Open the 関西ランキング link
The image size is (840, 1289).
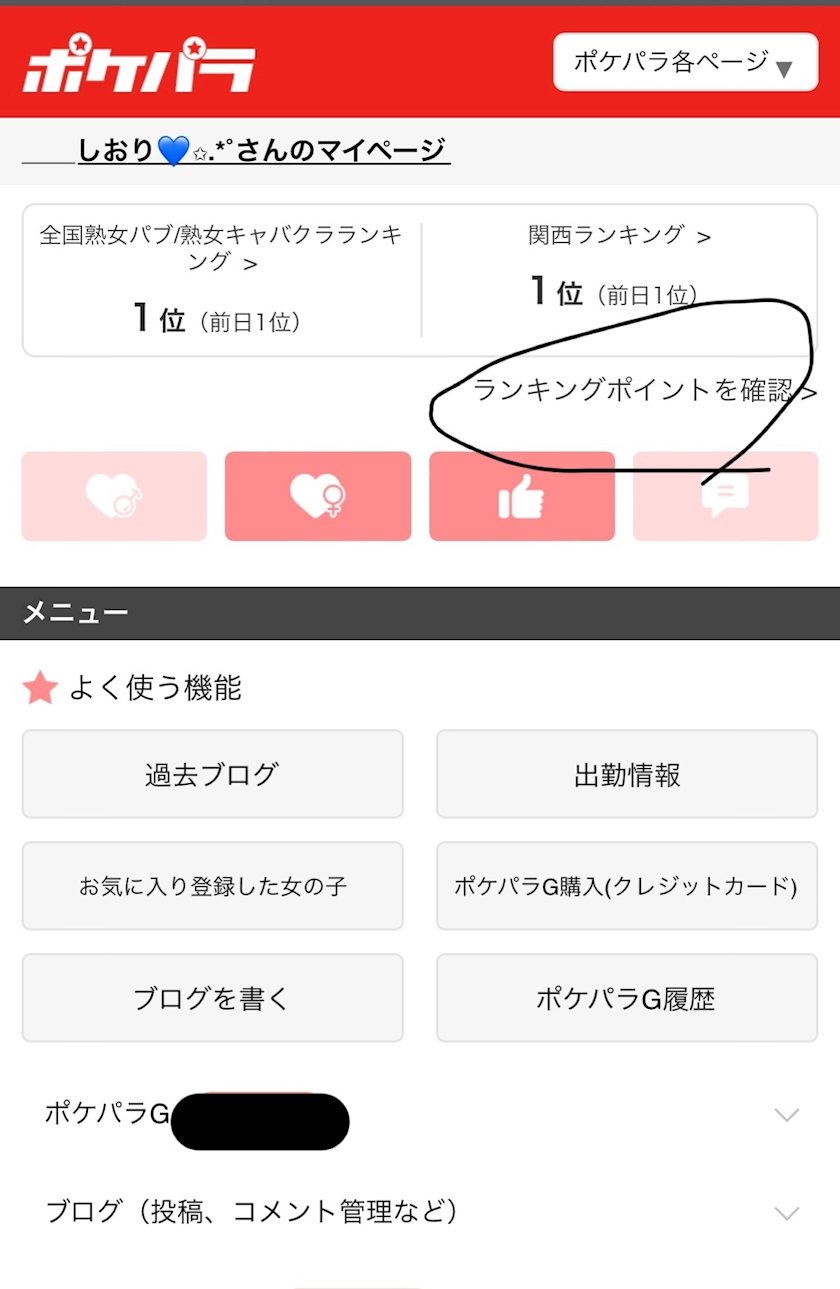[x=620, y=236]
